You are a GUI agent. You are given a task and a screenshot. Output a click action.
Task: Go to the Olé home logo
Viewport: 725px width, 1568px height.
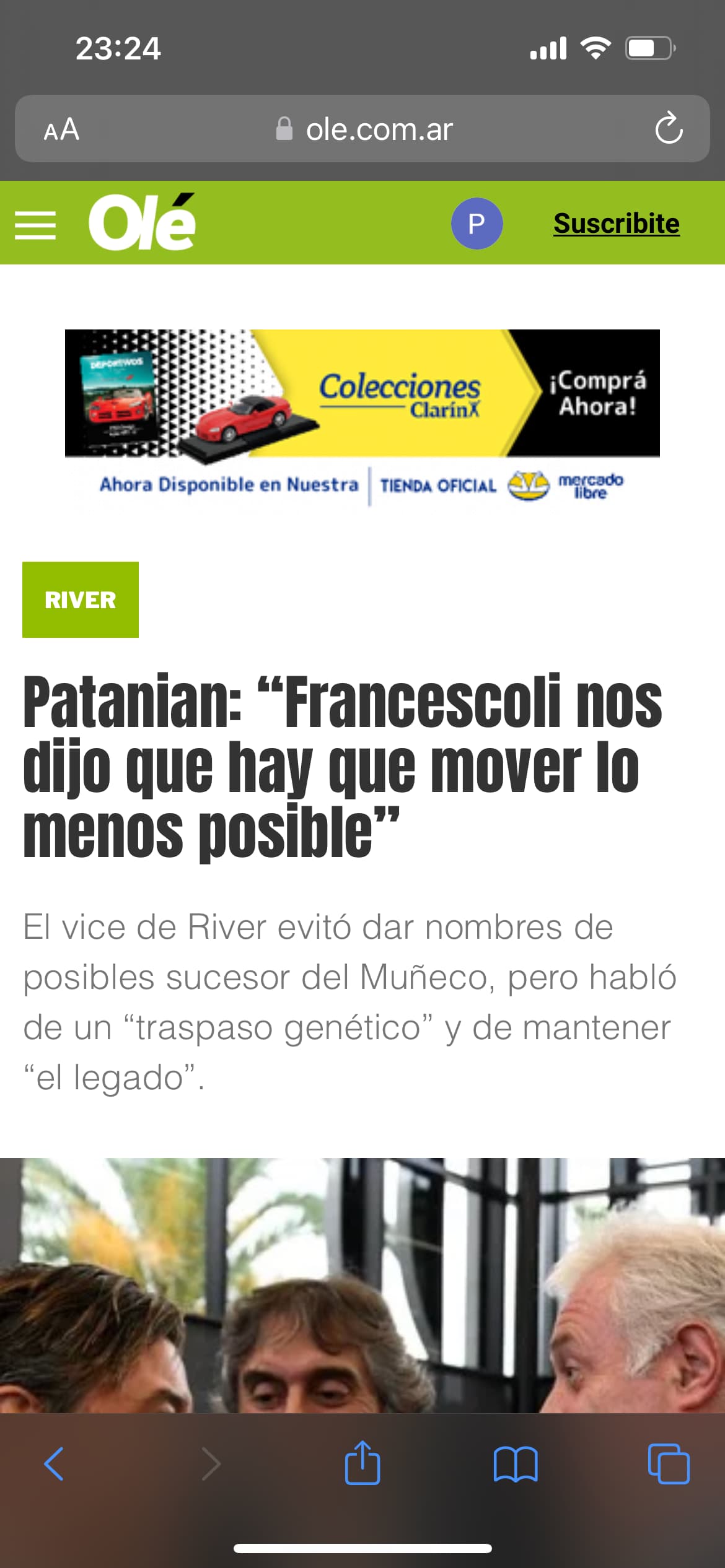(x=142, y=222)
